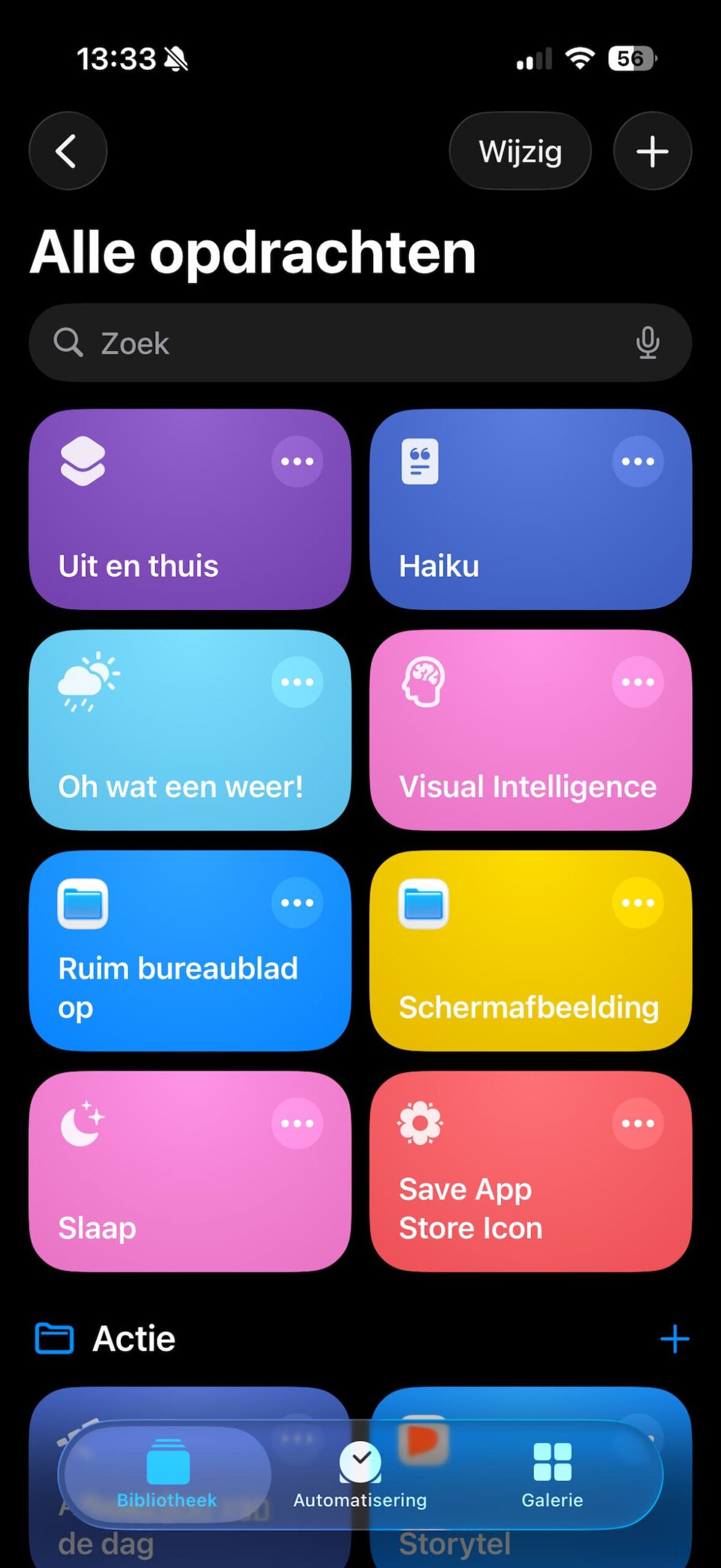Focus the Zoek search field
This screenshot has height=1568, width=721.
coord(343,343)
